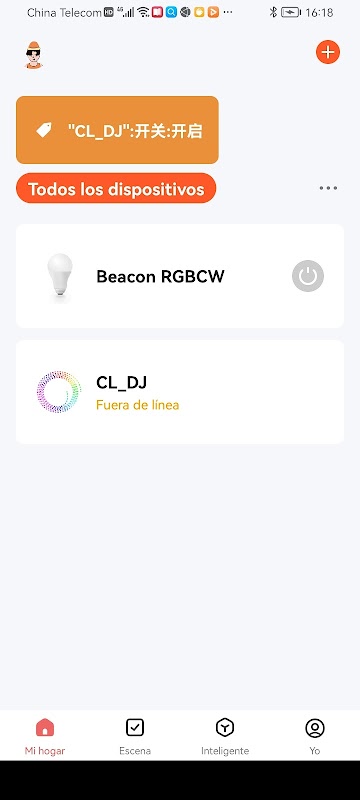Open the Beacon RGBCW device card
This screenshot has height=800, width=360.
[x=180, y=276]
